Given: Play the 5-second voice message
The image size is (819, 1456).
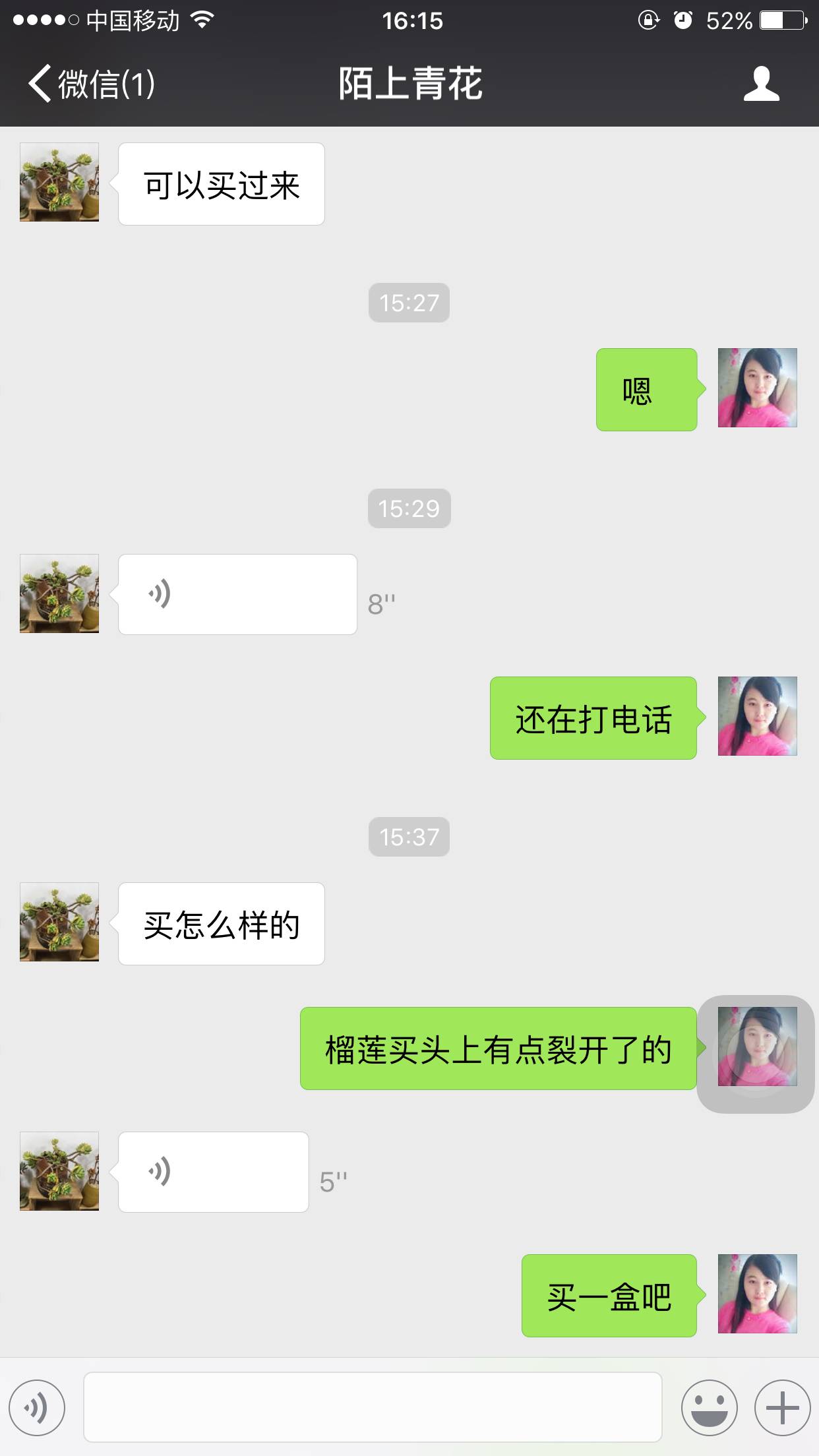Looking at the screenshot, I should coord(213,1172).
